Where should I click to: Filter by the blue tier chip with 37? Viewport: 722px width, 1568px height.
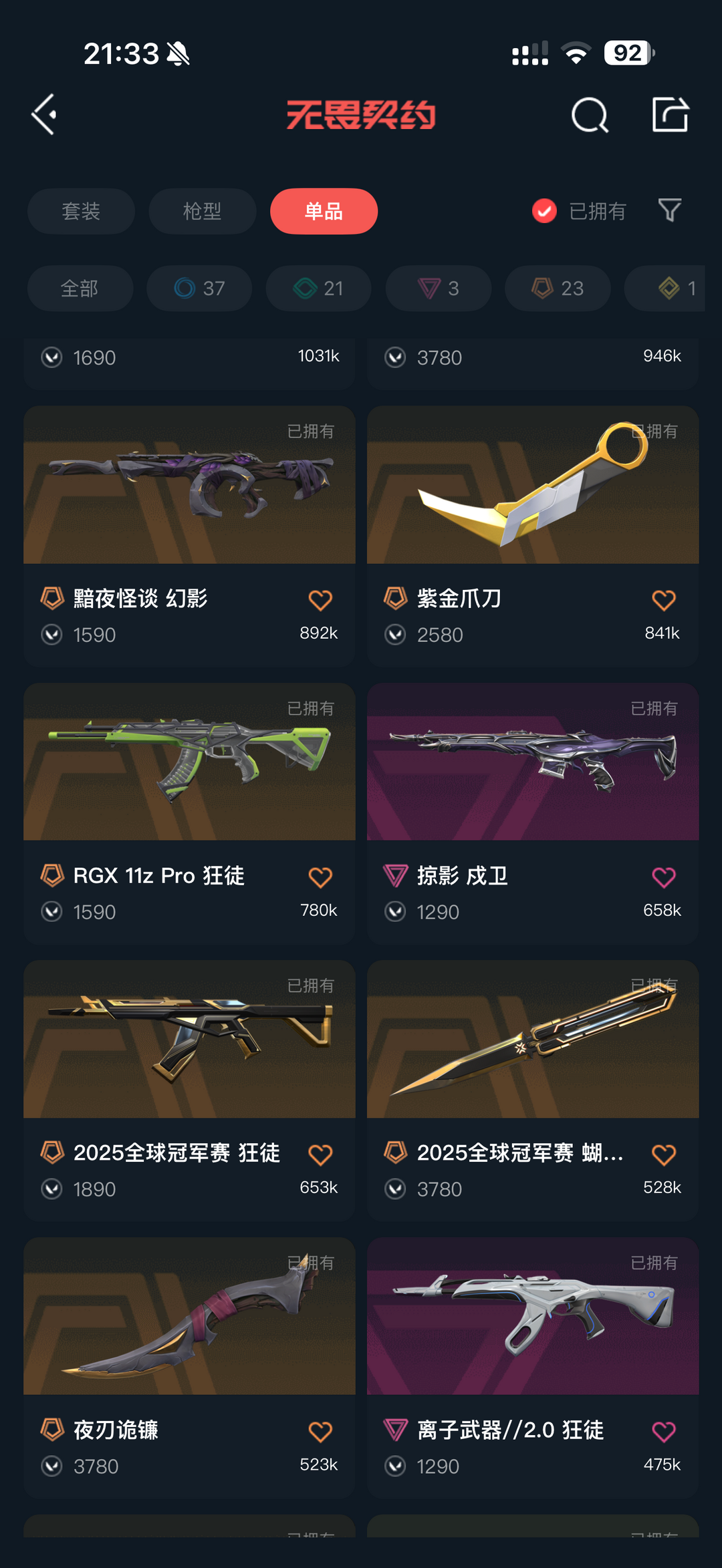[199, 288]
